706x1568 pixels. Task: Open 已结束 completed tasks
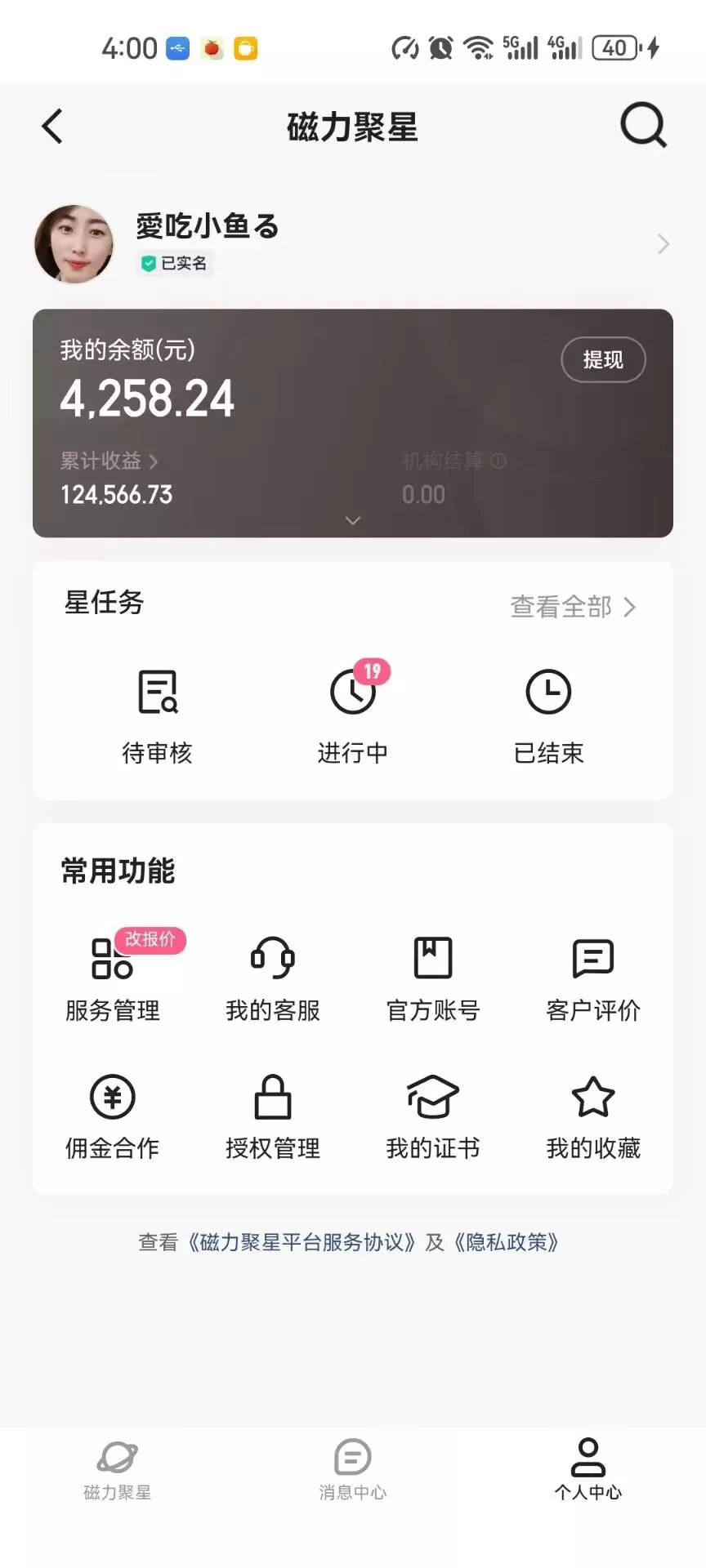548,715
